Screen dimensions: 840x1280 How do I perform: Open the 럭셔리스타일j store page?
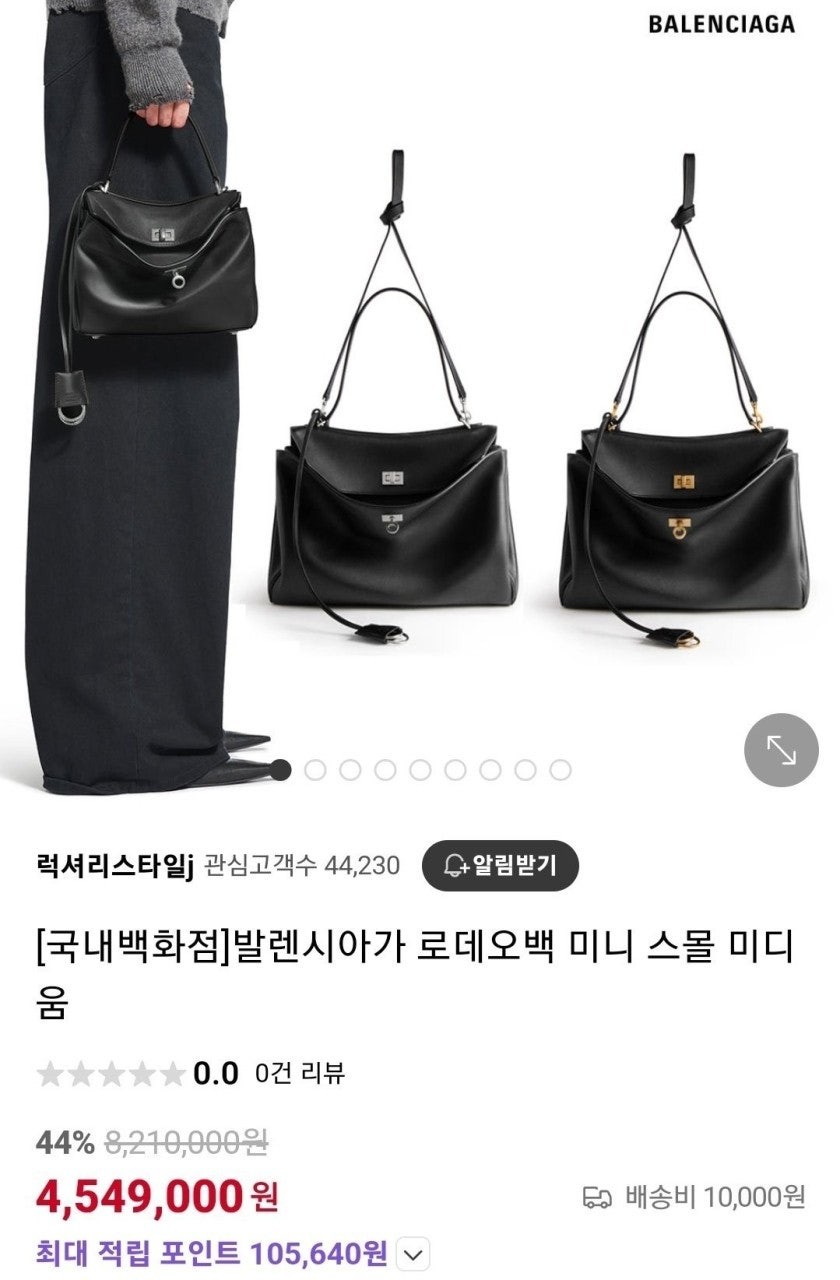pyautogui.click(x=113, y=865)
